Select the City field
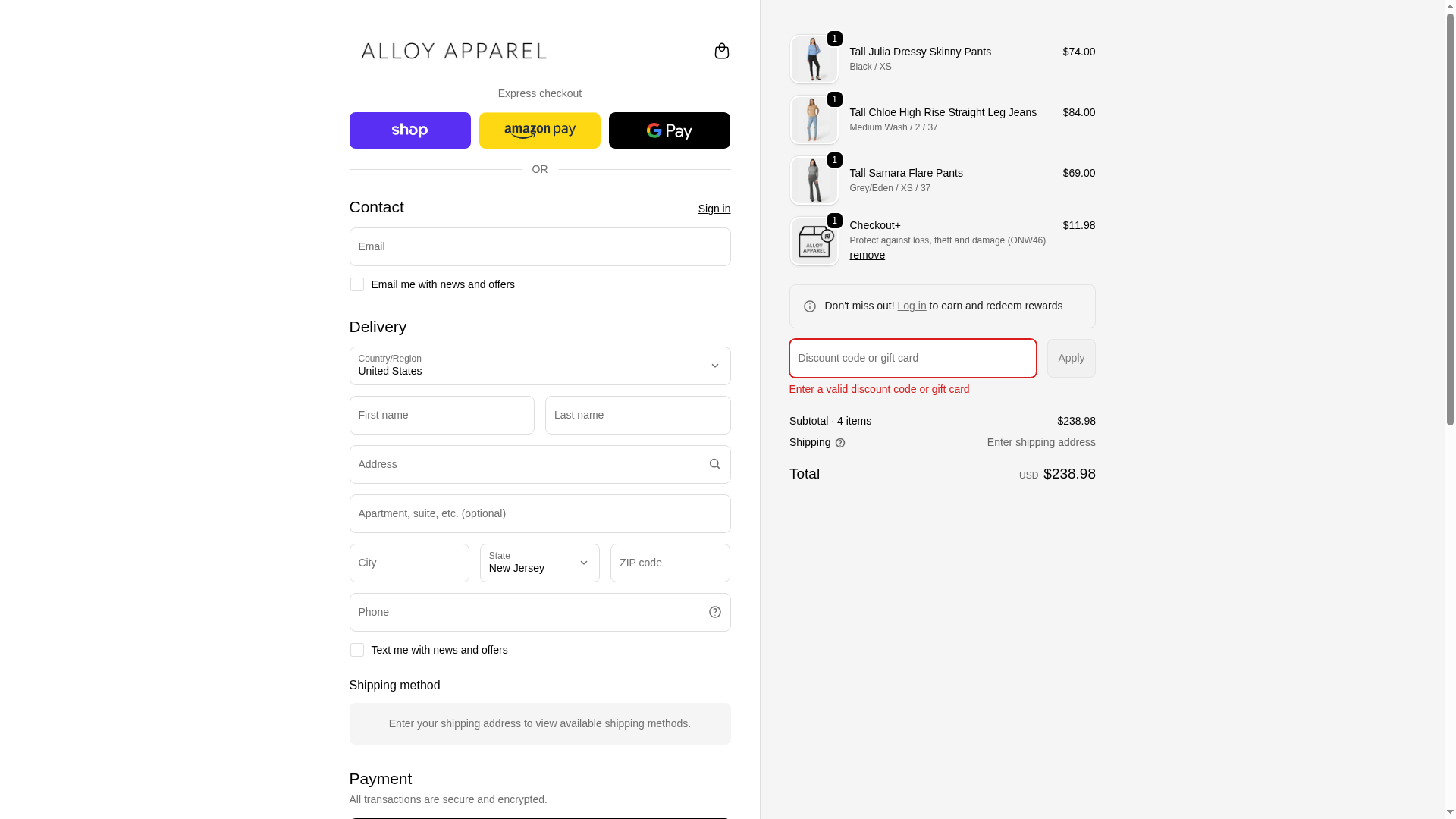Screen dimensions: 1456x819 409,563
